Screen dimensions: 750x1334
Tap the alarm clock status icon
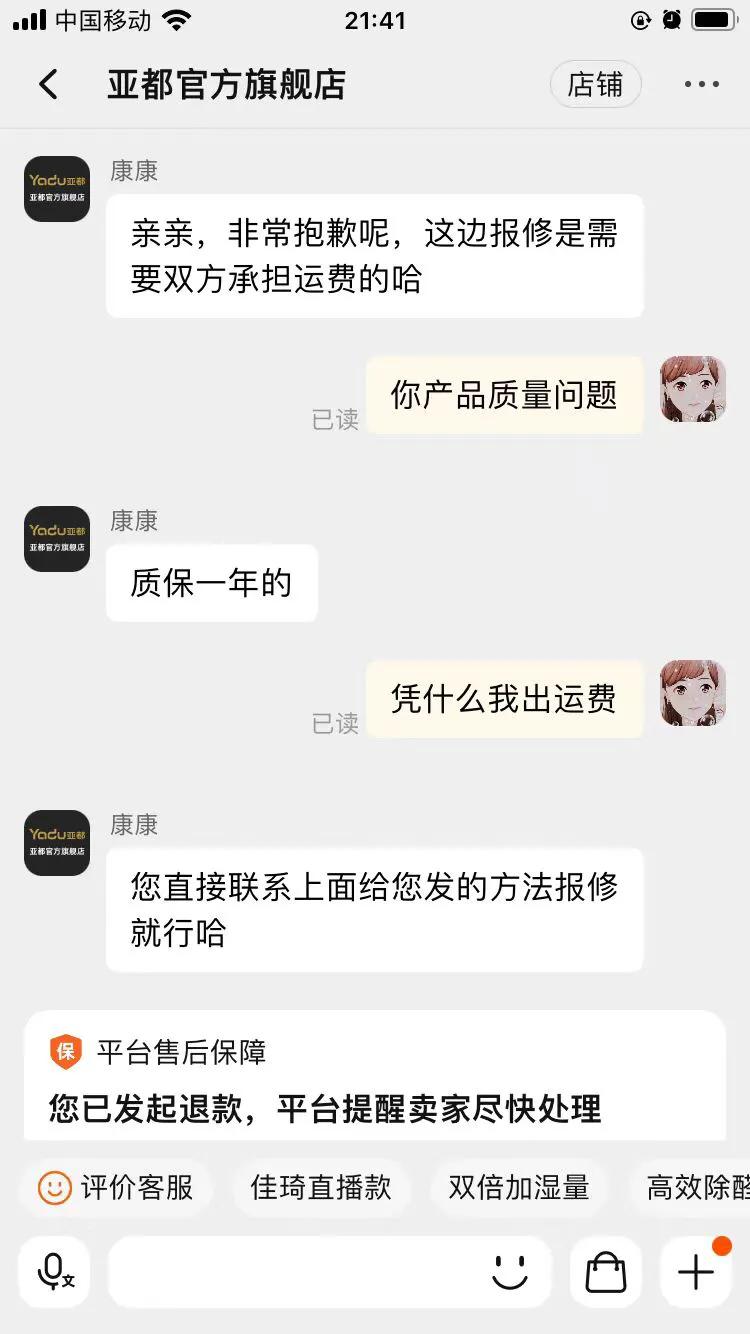(x=672, y=19)
